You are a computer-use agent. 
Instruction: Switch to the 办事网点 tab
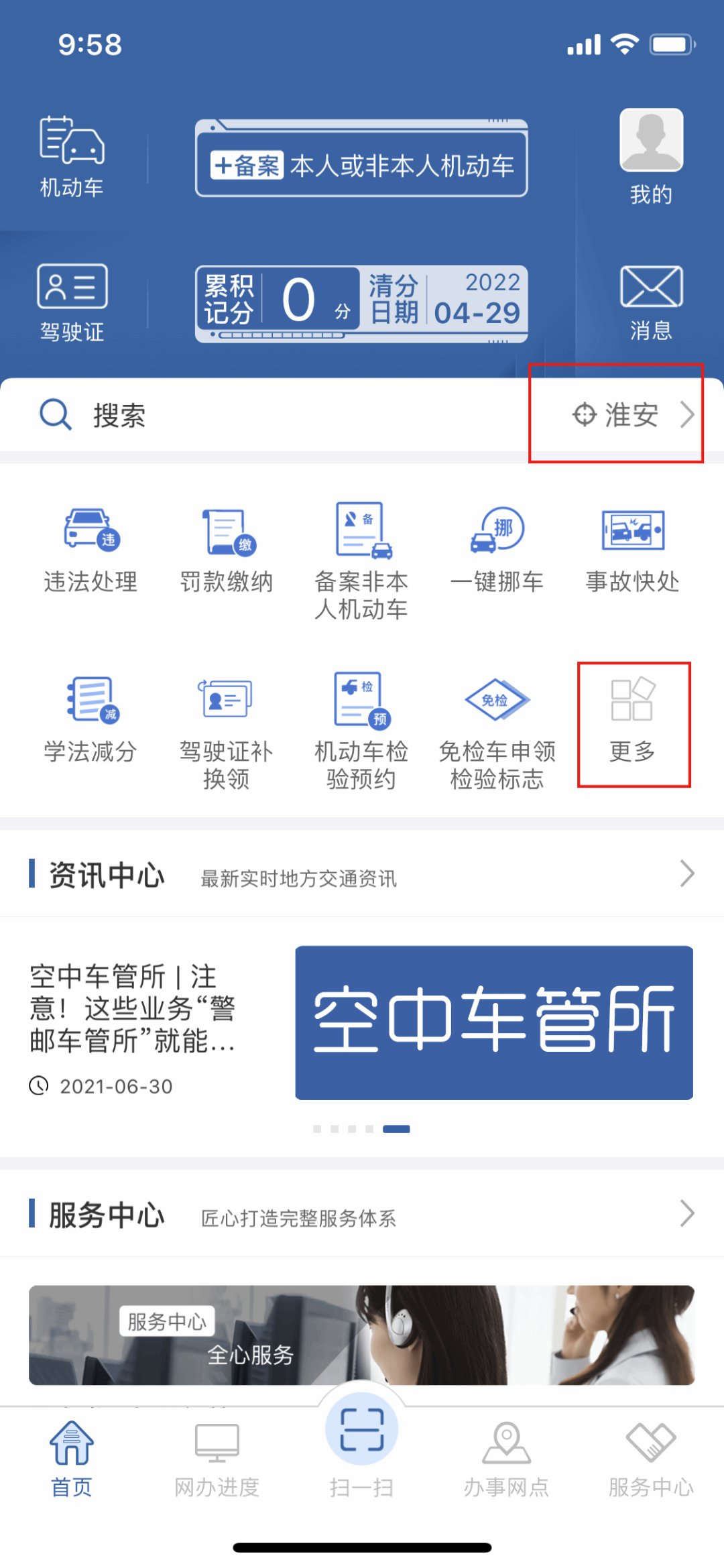click(x=506, y=1460)
